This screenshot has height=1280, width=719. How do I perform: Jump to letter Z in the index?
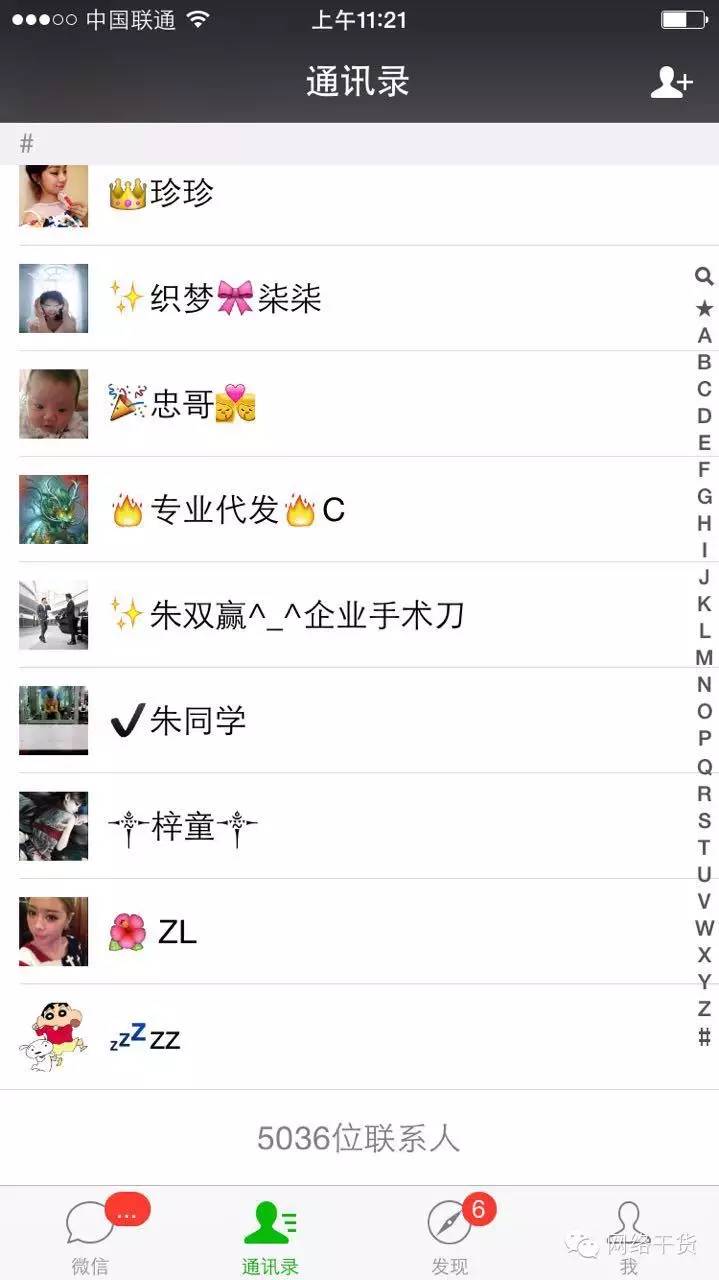pos(704,1008)
